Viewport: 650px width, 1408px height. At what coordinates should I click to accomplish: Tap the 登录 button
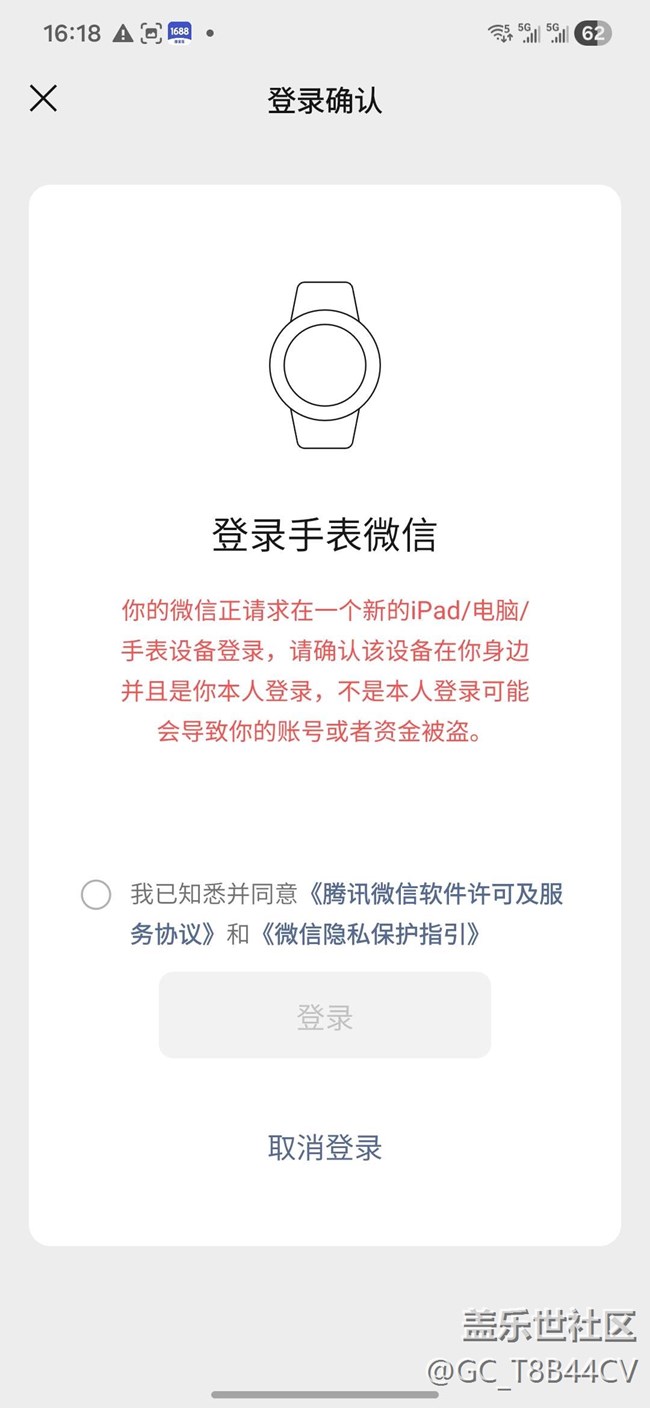coord(325,1016)
